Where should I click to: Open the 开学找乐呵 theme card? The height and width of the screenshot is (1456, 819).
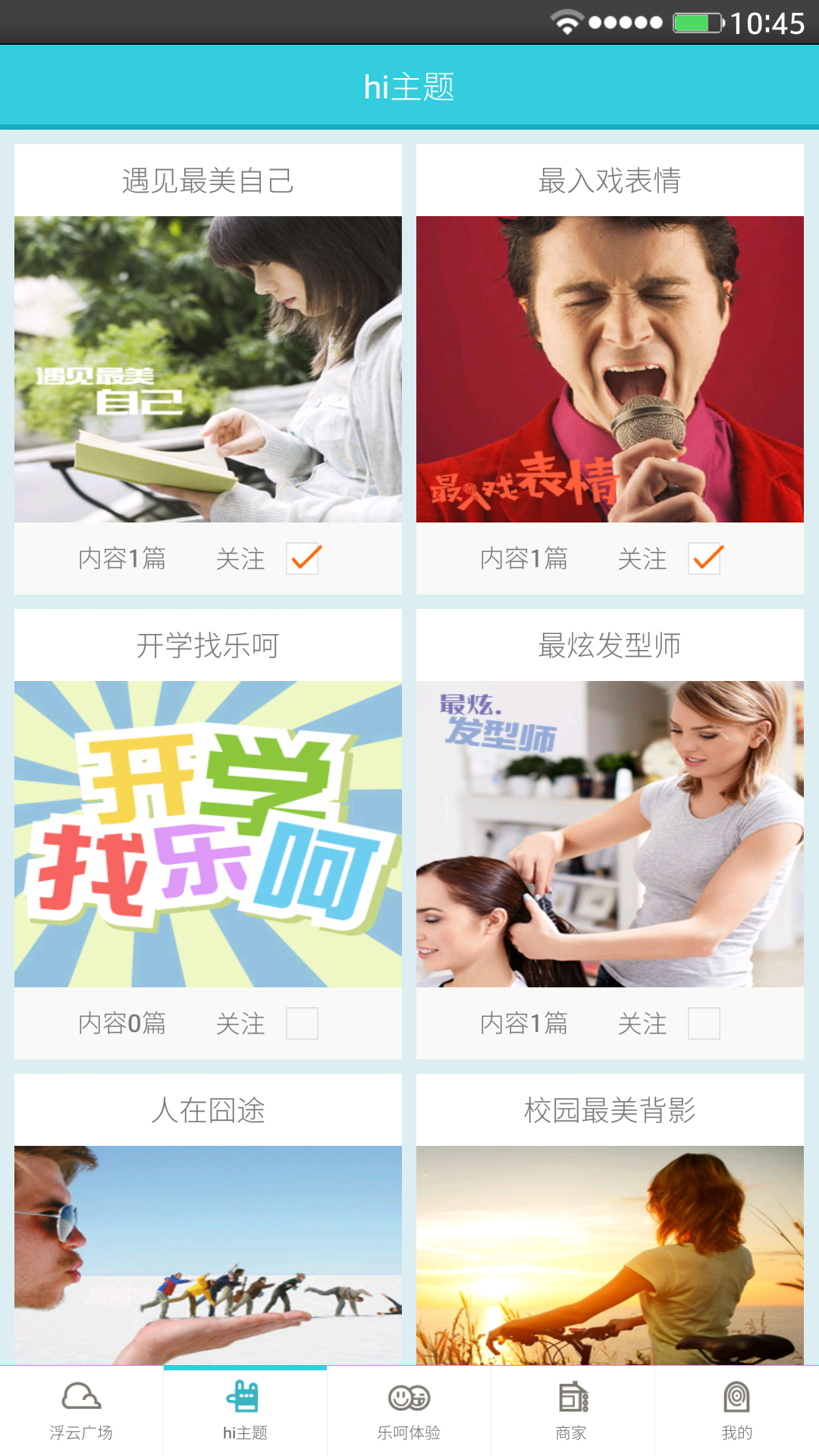pos(208,833)
